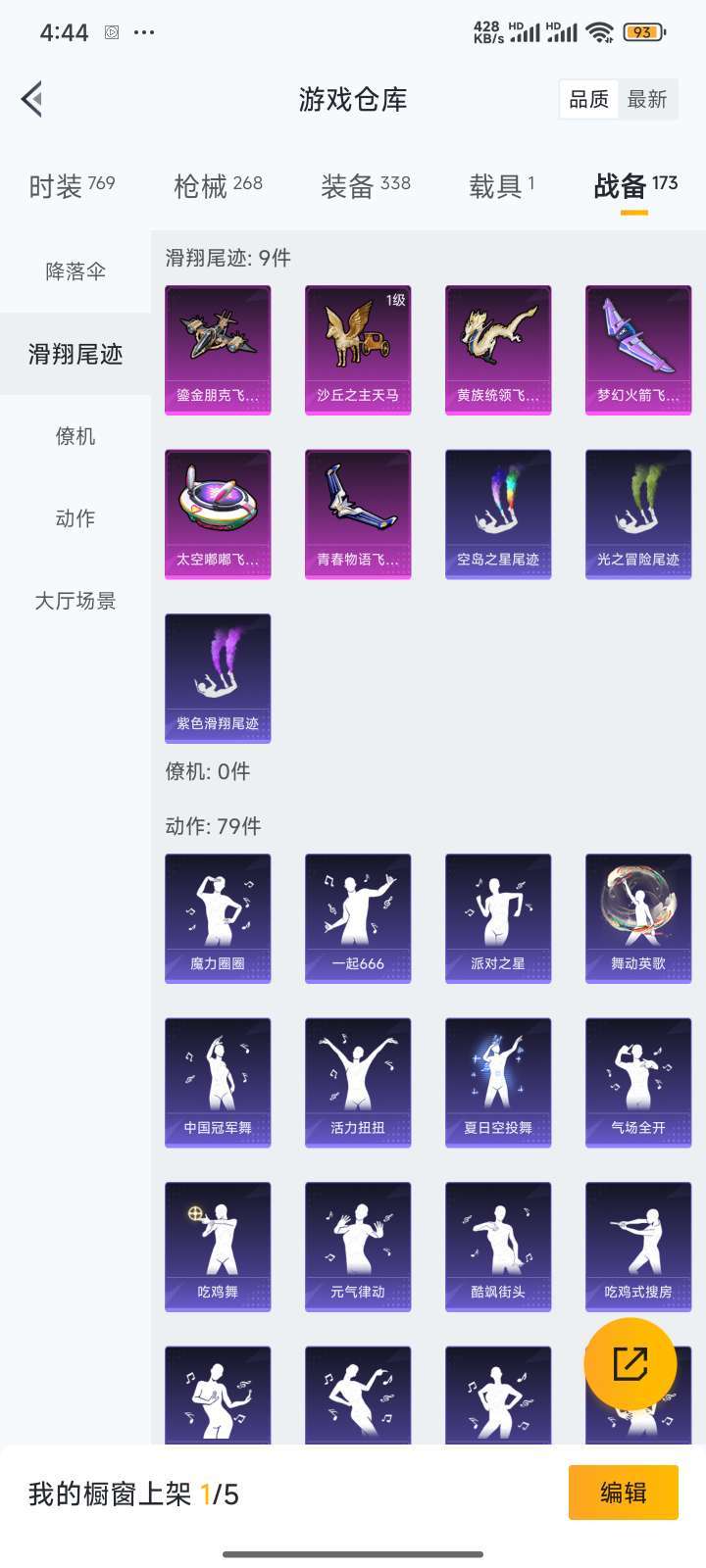Image resolution: width=706 pixels, height=1568 pixels.
Task: Switch to the 时装 tab
Action: click(72, 185)
